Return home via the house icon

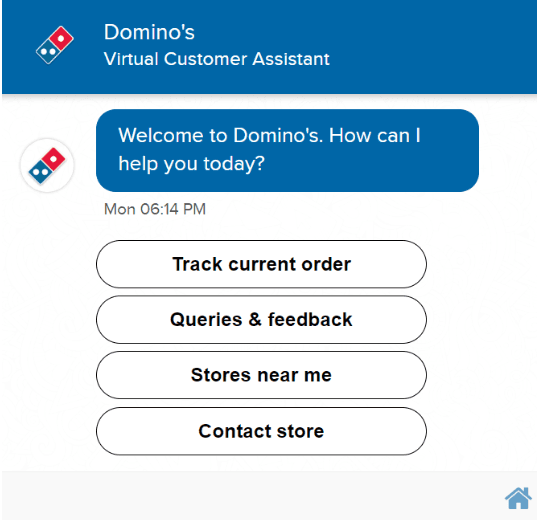pyautogui.click(x=519, y=498)
